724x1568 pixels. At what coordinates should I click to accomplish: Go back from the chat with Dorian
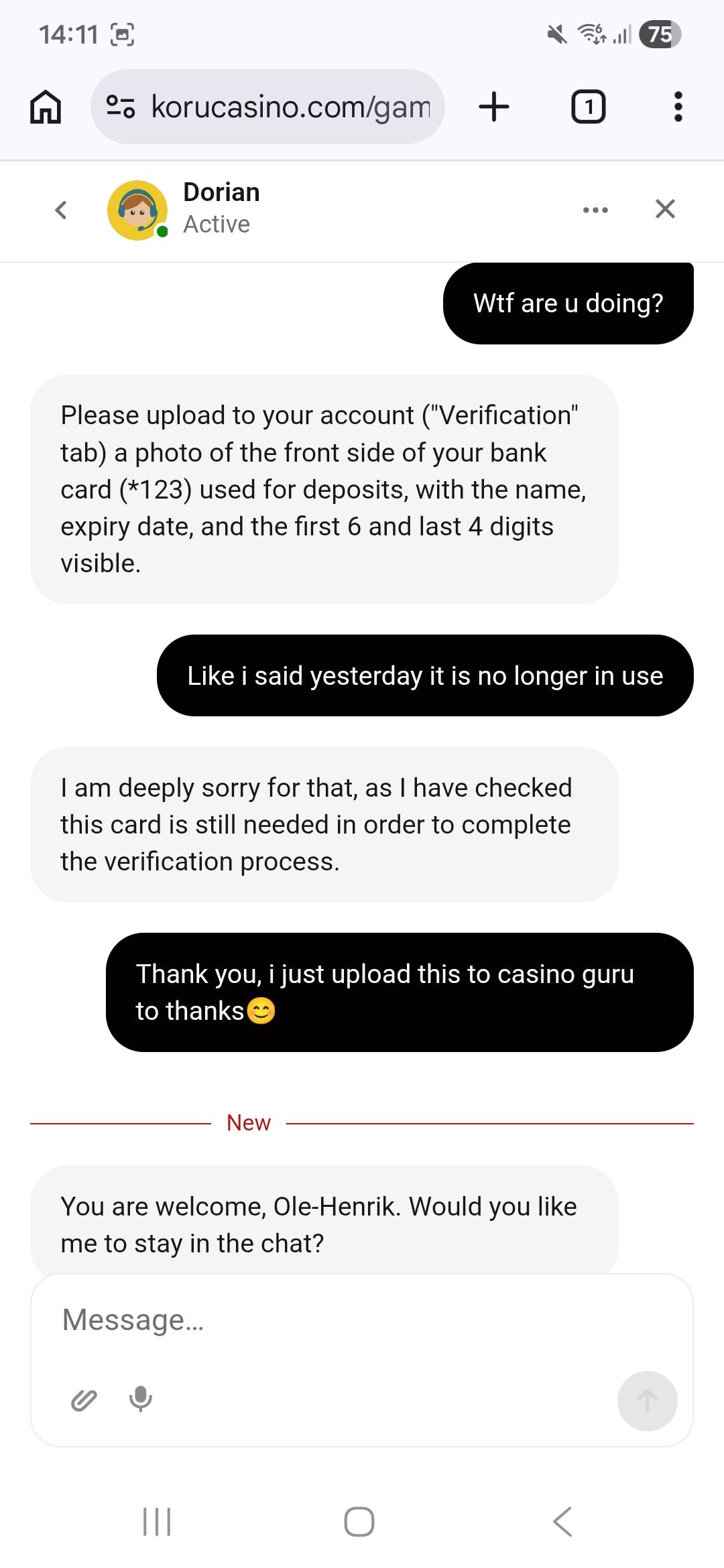tap(61, 210)
